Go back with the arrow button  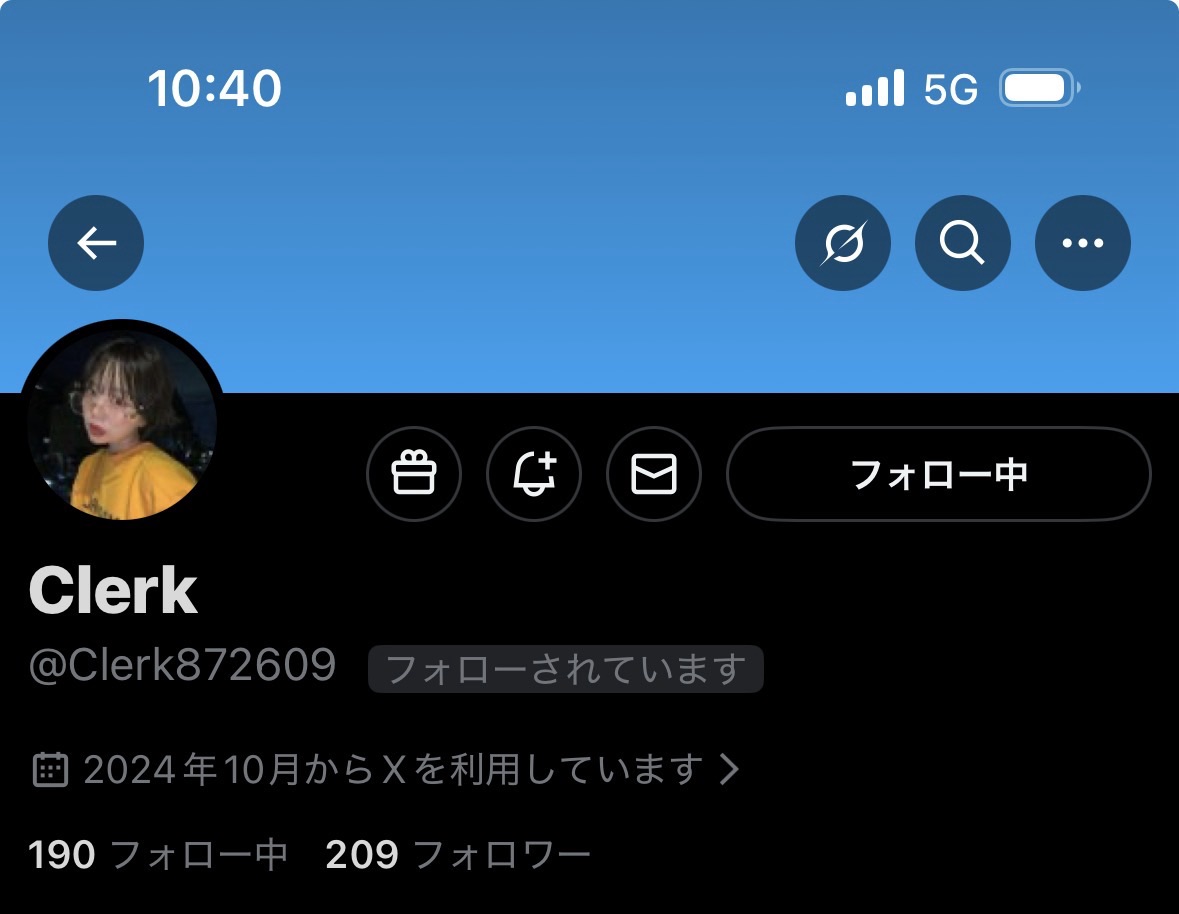[x=96, y=243]
